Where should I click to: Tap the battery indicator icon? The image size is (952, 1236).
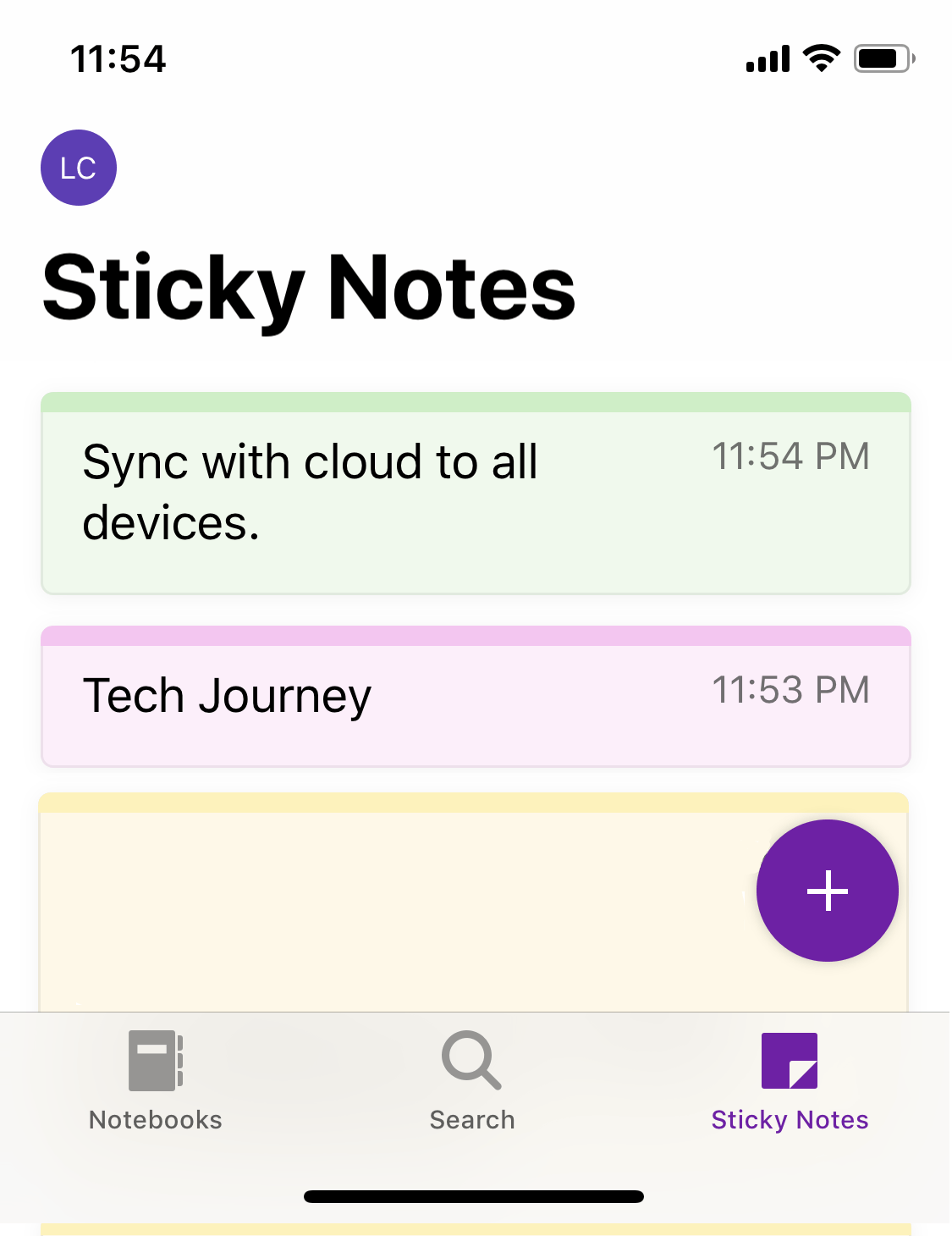click(x=883, y=58)
